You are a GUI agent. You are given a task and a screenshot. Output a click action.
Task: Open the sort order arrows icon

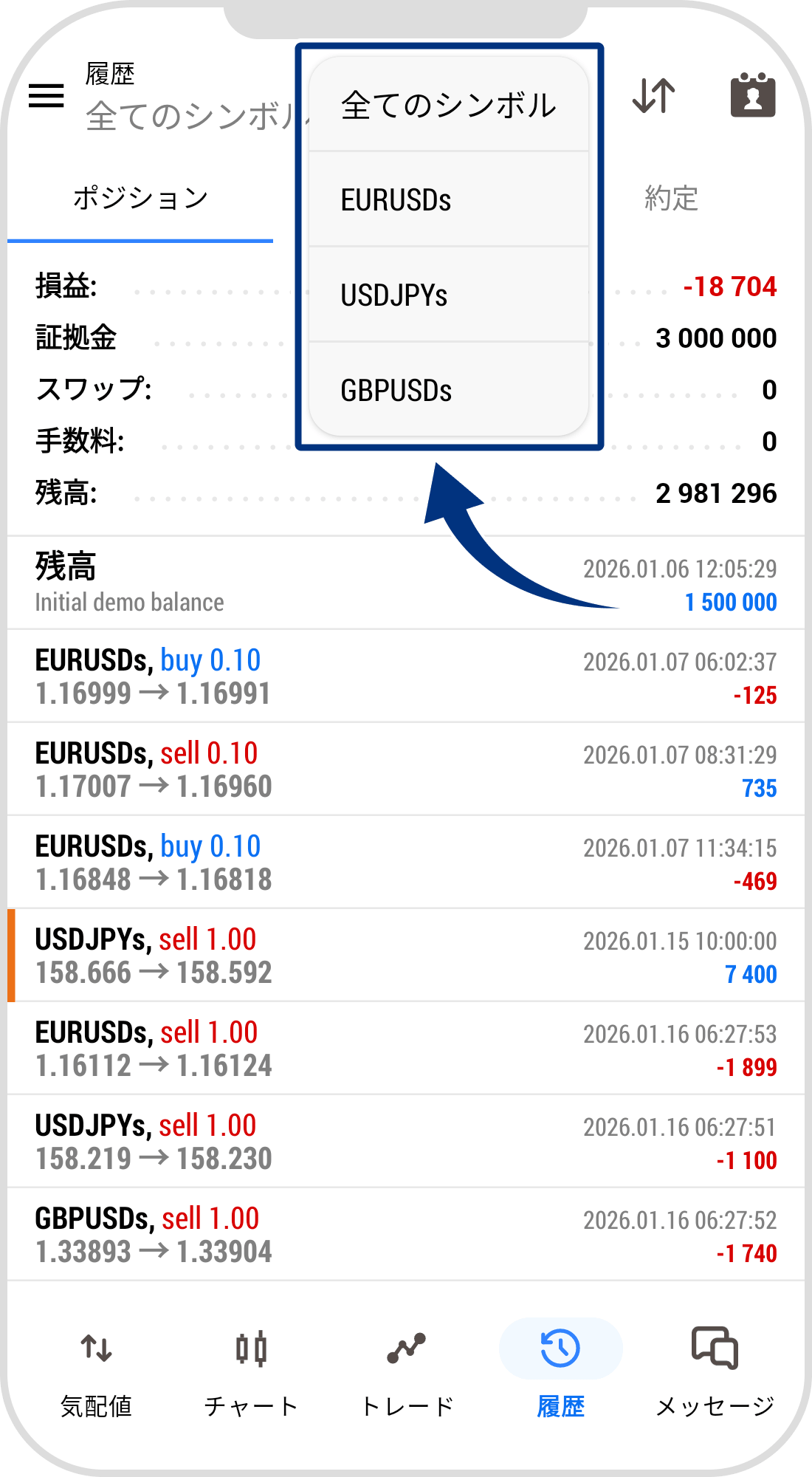[654, 96]
